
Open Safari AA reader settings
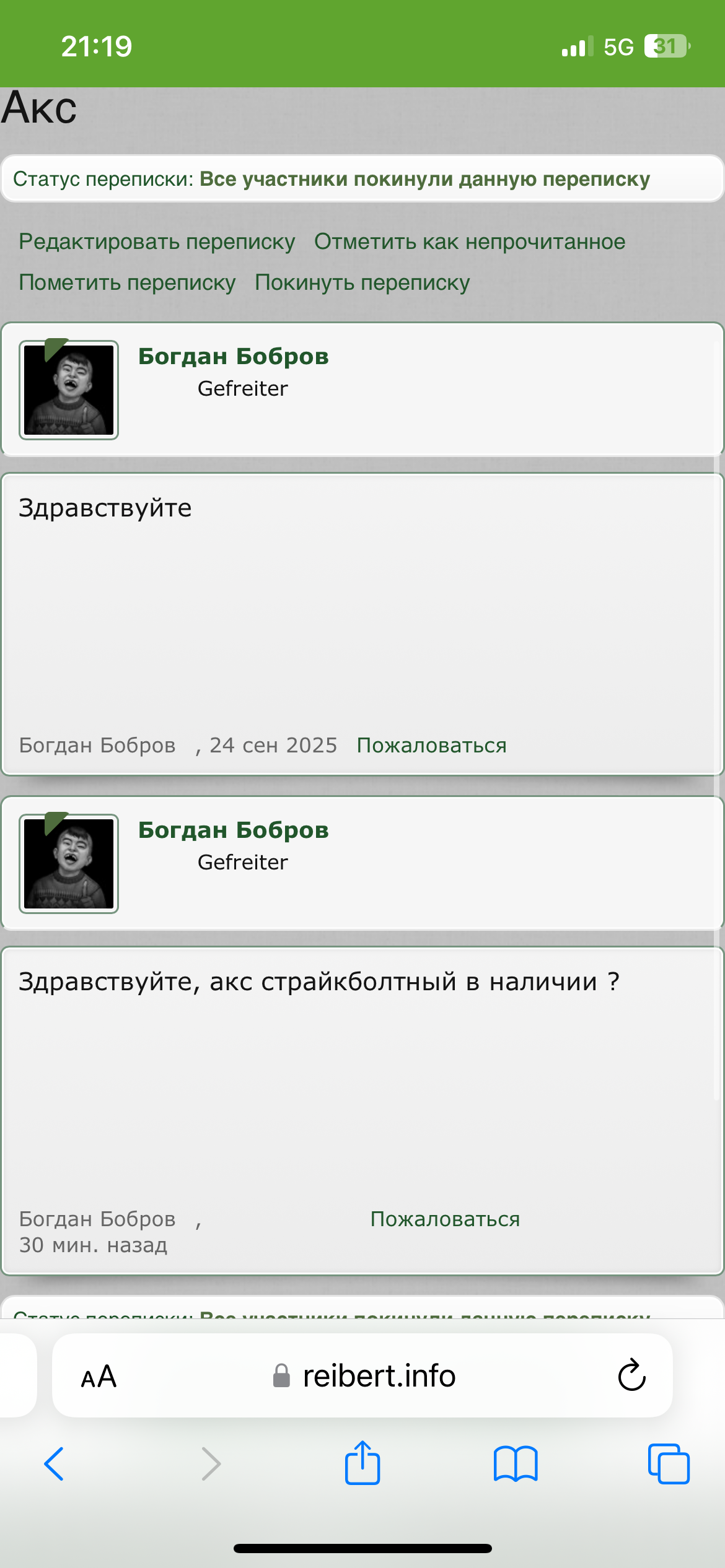point(99,1376)
